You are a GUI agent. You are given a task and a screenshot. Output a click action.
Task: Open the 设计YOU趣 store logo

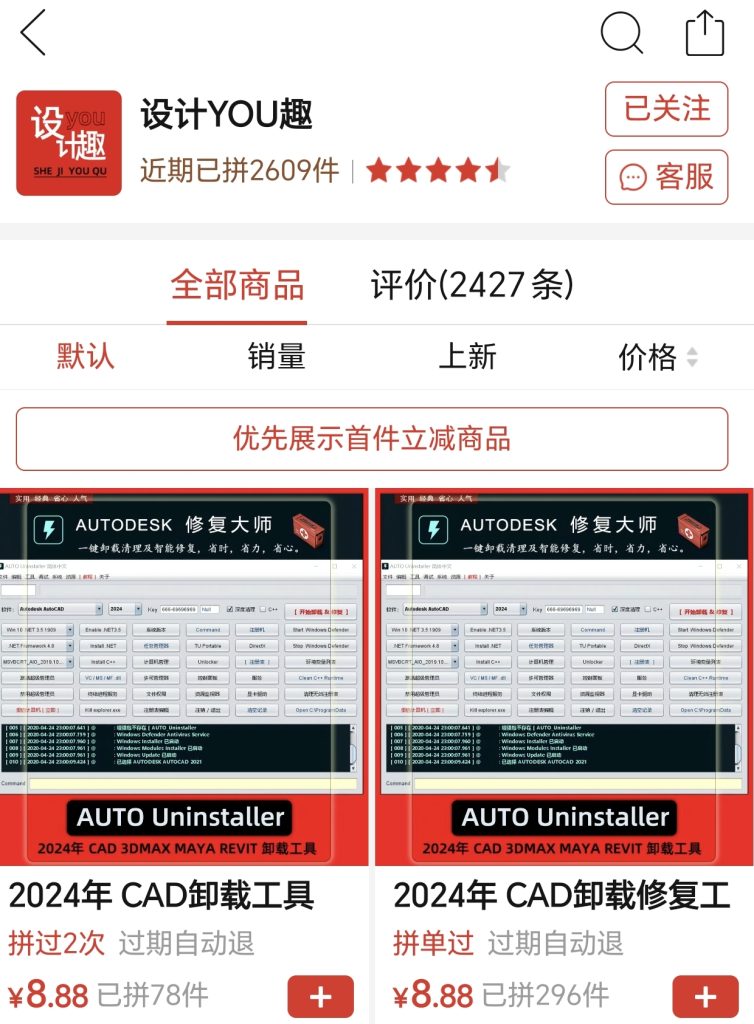pyautogui.click(x=69, y=143)
